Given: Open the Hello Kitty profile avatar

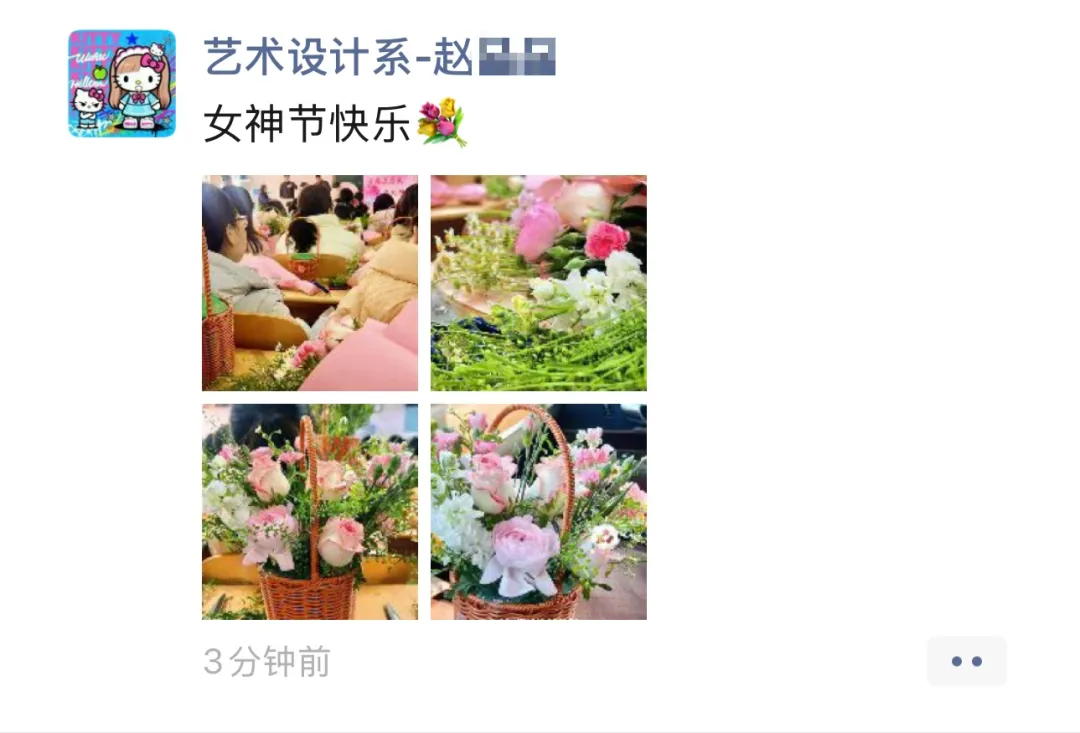Looking at the screenshot, I should [121, 83].
